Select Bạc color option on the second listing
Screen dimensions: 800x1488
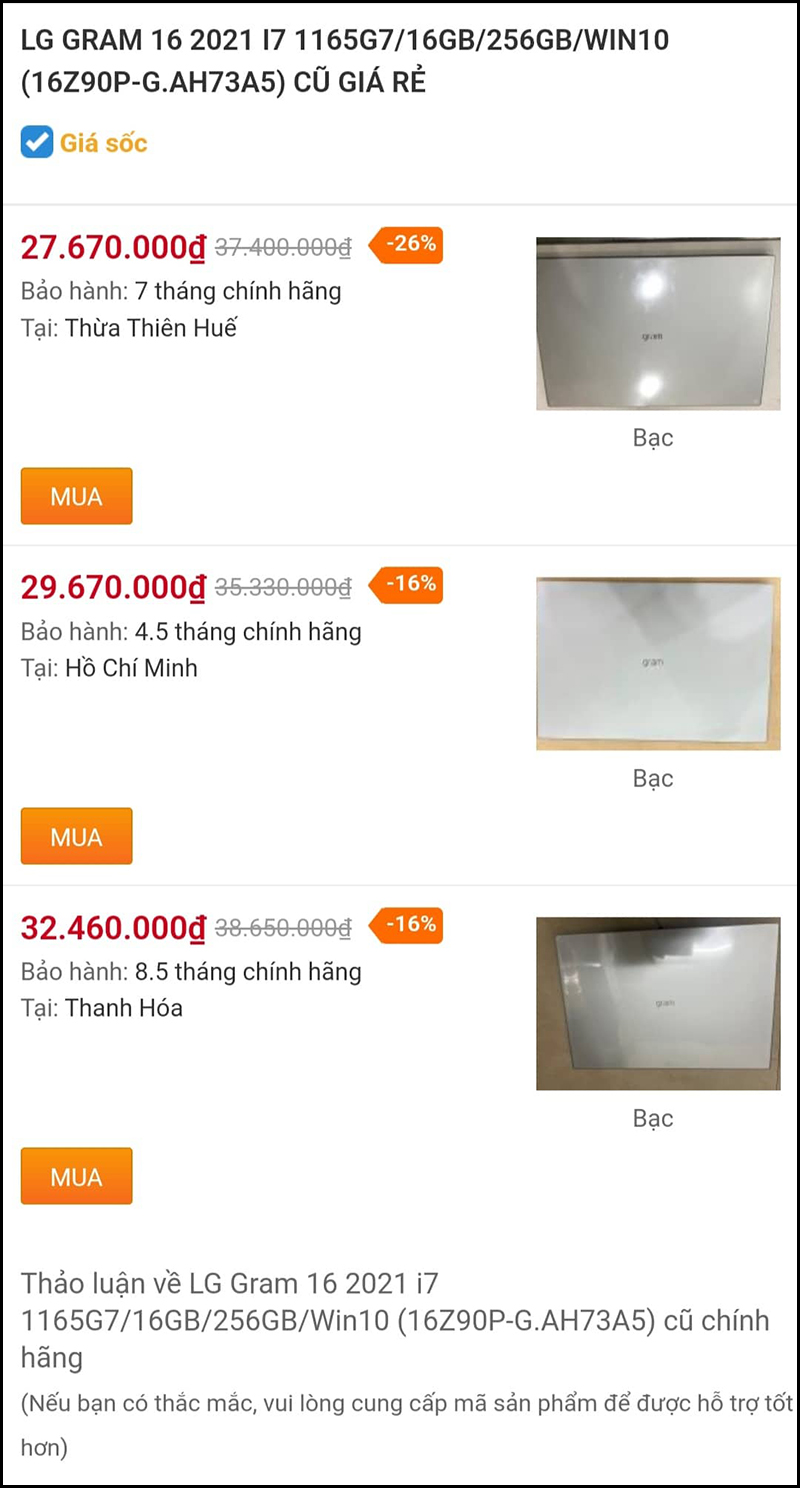point(655,777)
